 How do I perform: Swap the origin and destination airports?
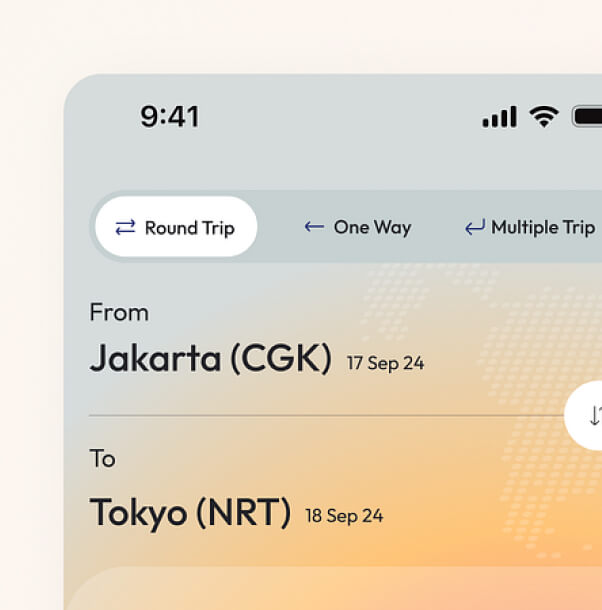(x=589, y=415)
